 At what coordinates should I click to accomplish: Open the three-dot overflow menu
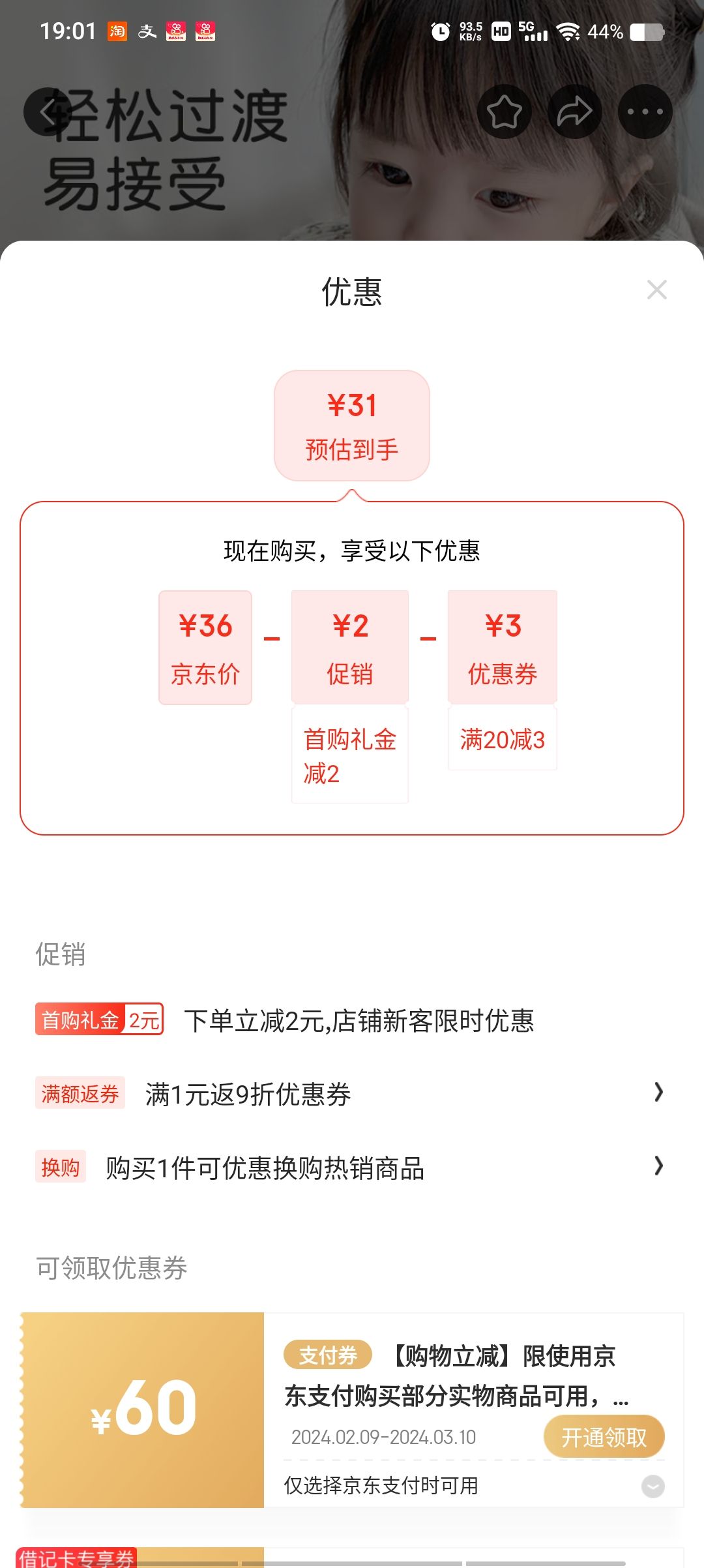[x=645, y=112]
